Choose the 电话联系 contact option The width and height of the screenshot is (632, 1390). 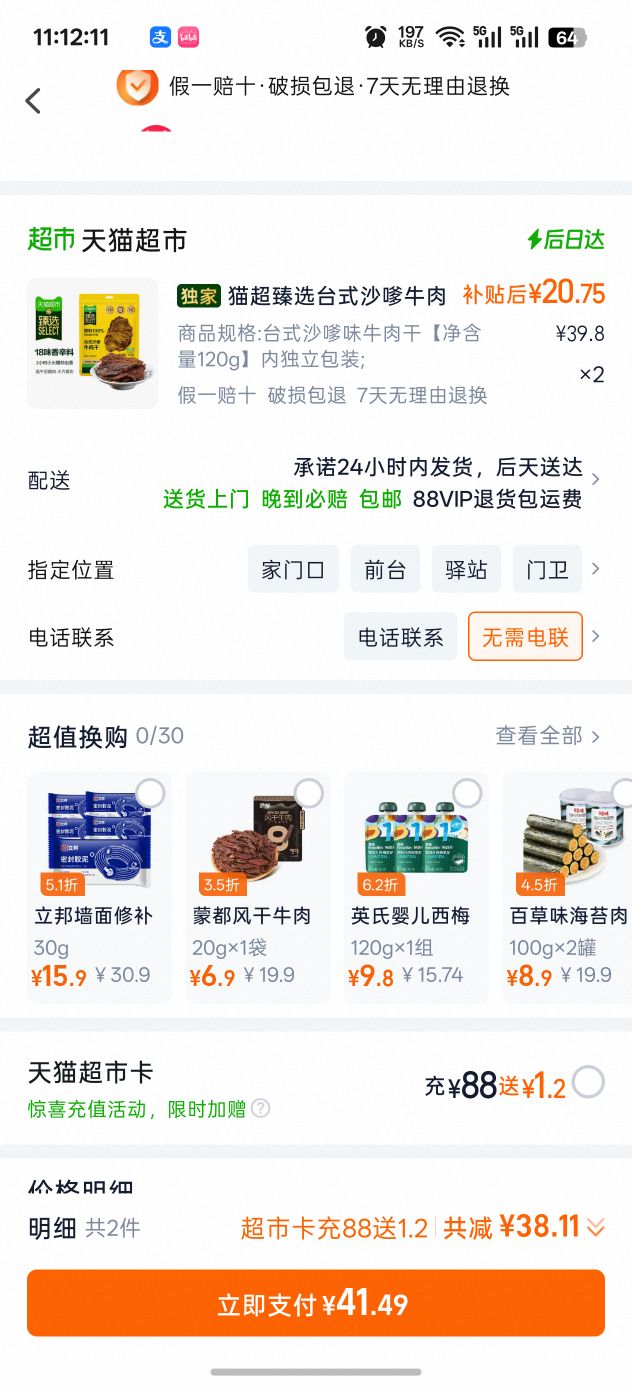pyautogui.click(x=400, y=637)
